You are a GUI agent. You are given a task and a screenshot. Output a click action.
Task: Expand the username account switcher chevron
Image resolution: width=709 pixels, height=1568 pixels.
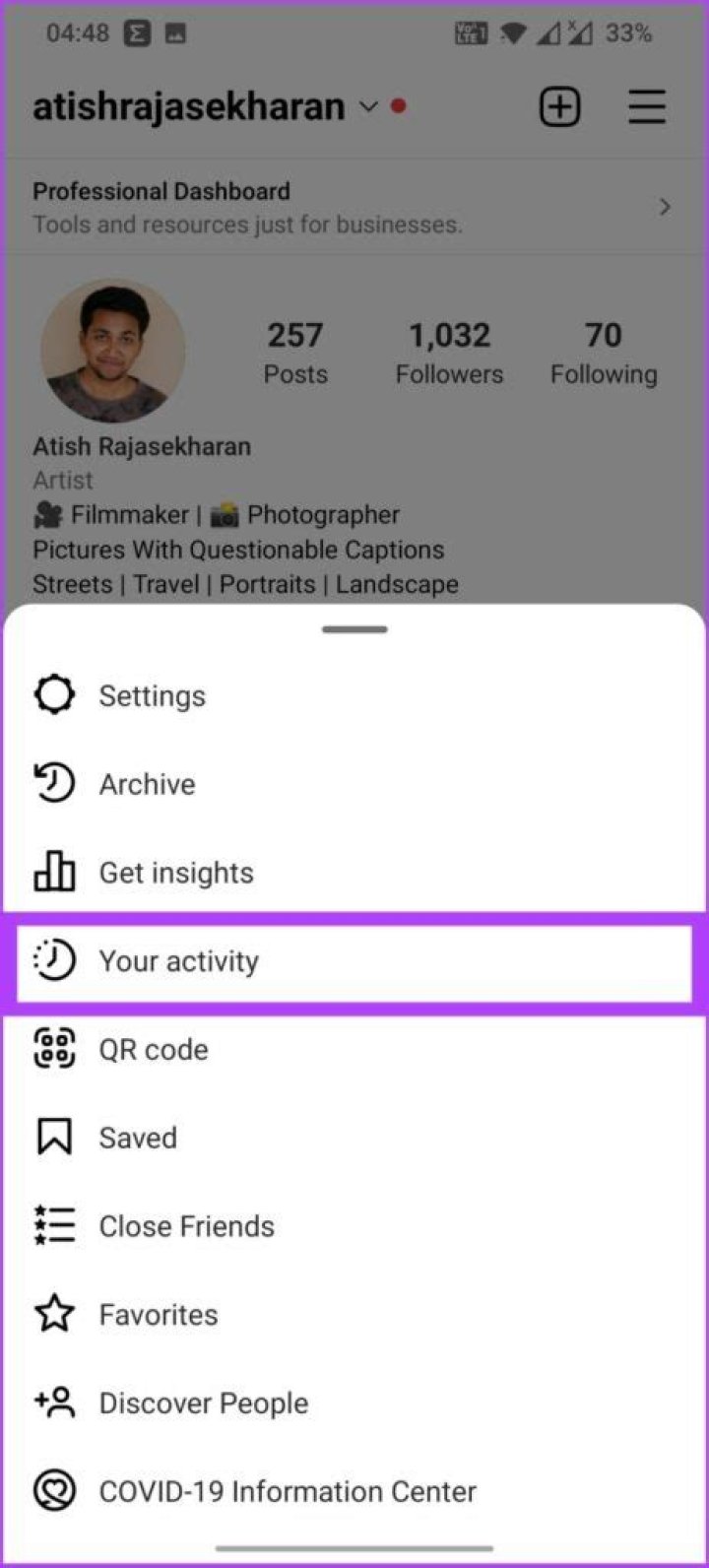click(368, 109)
